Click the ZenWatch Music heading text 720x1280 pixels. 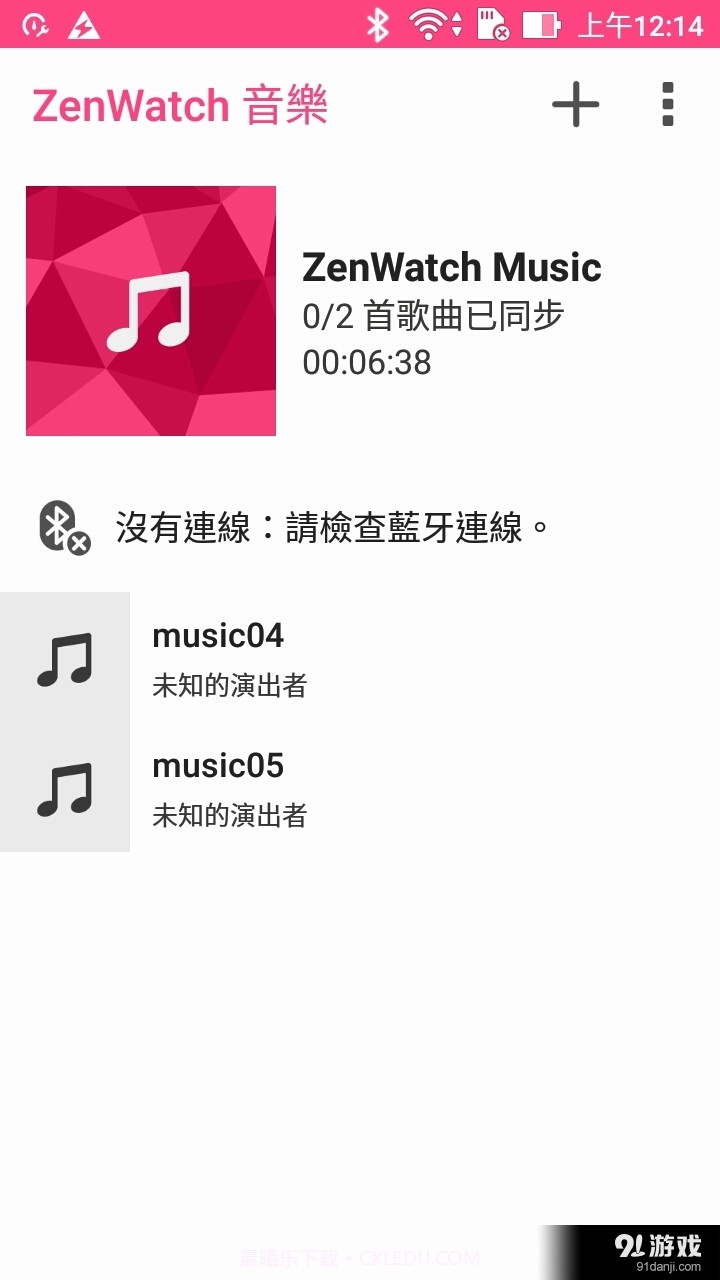[x=452, y=267]
